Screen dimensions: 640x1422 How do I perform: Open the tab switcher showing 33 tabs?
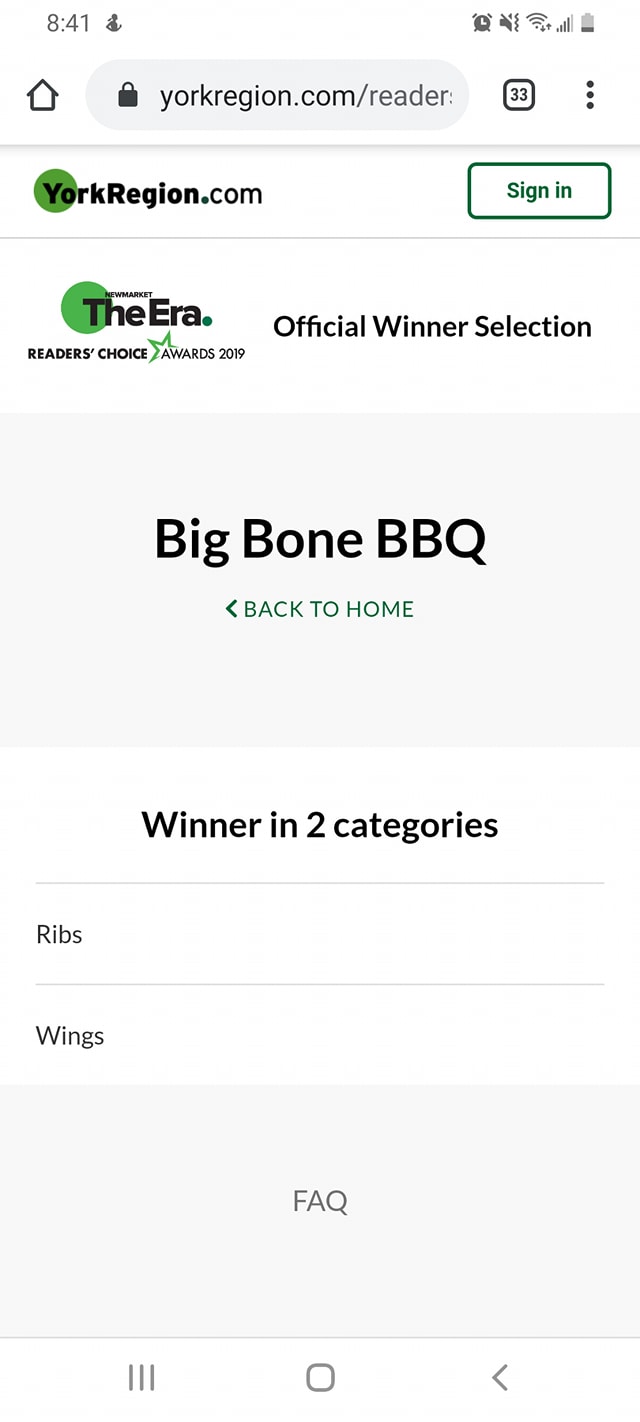tap(518, 96)
